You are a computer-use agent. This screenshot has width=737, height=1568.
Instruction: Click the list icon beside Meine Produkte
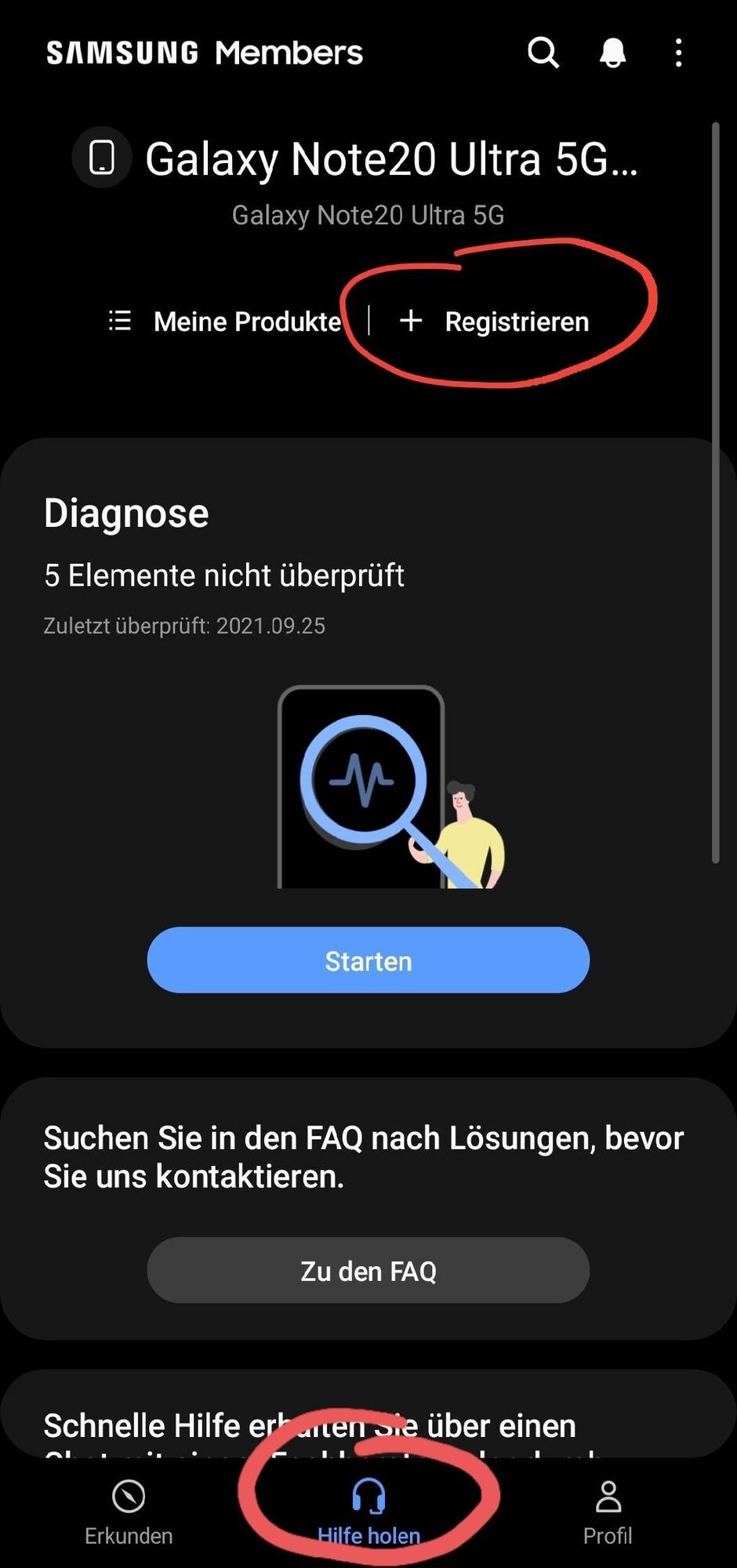click(x=119, y=321)
